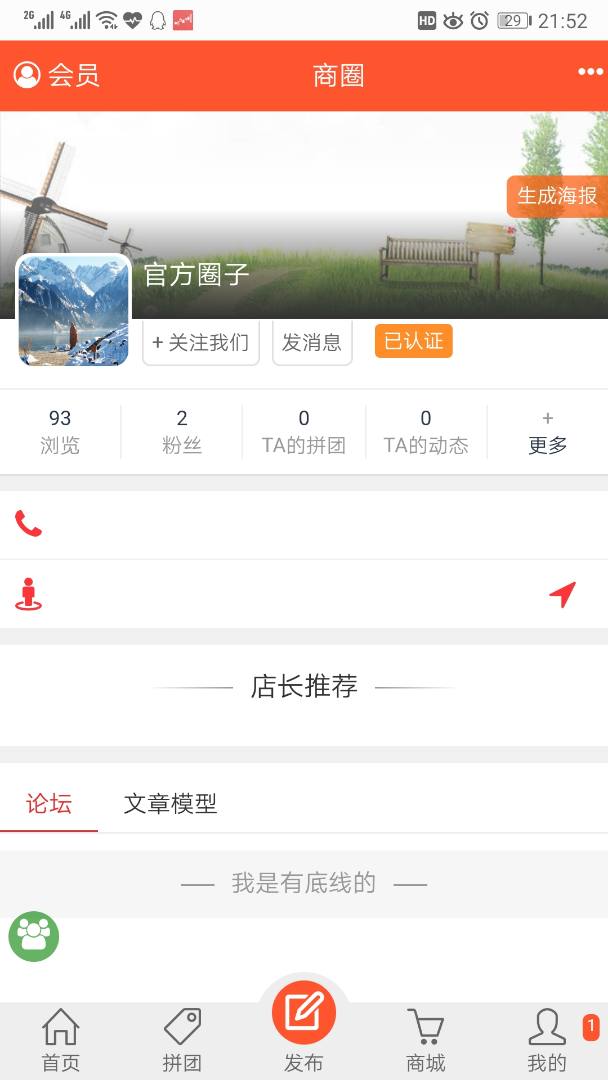This screenshot has height=1080, width=608.
Task: Open TA的拼团 section
Action: coord(304,432)
